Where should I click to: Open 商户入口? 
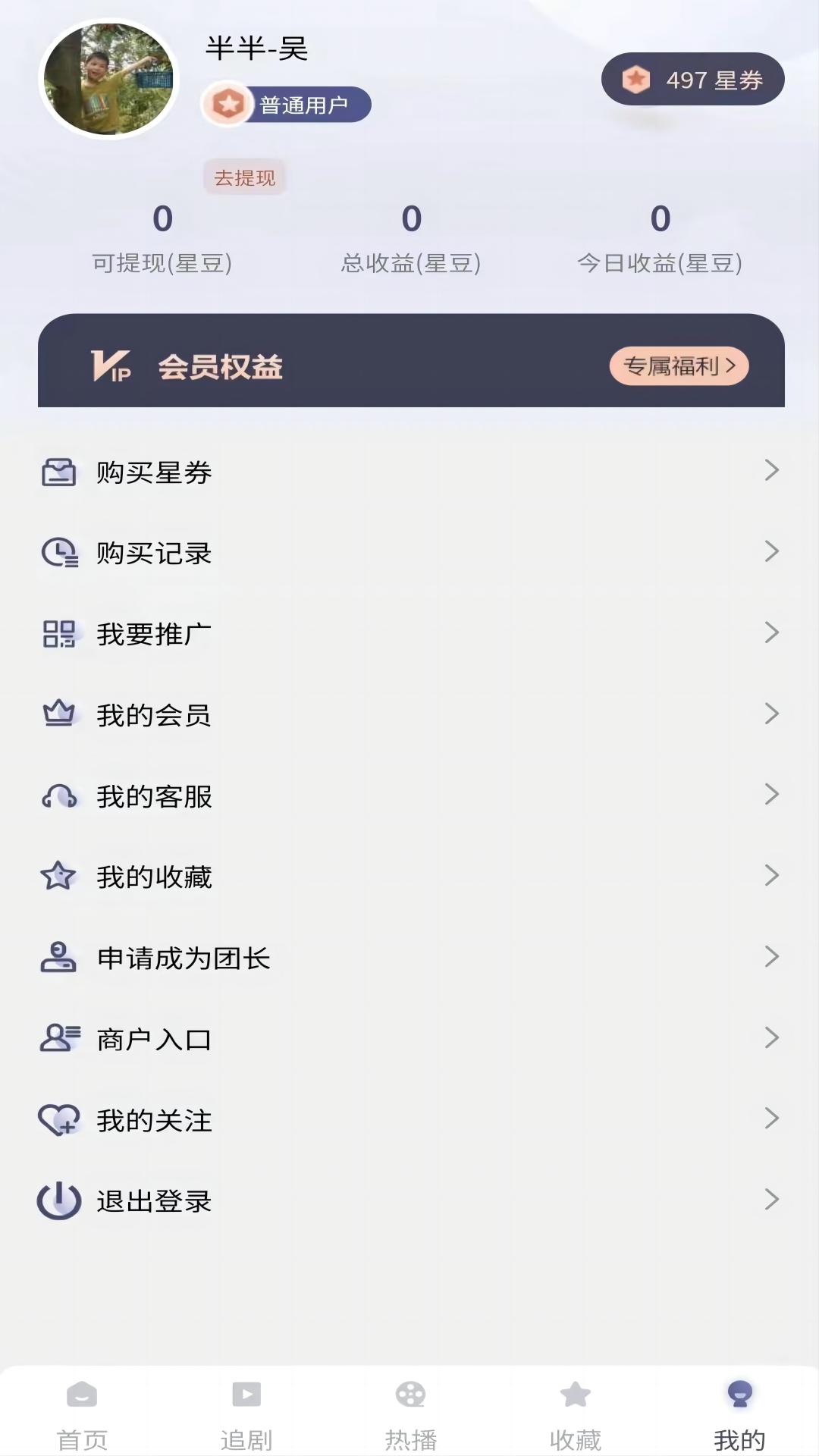click(409, 1039)
